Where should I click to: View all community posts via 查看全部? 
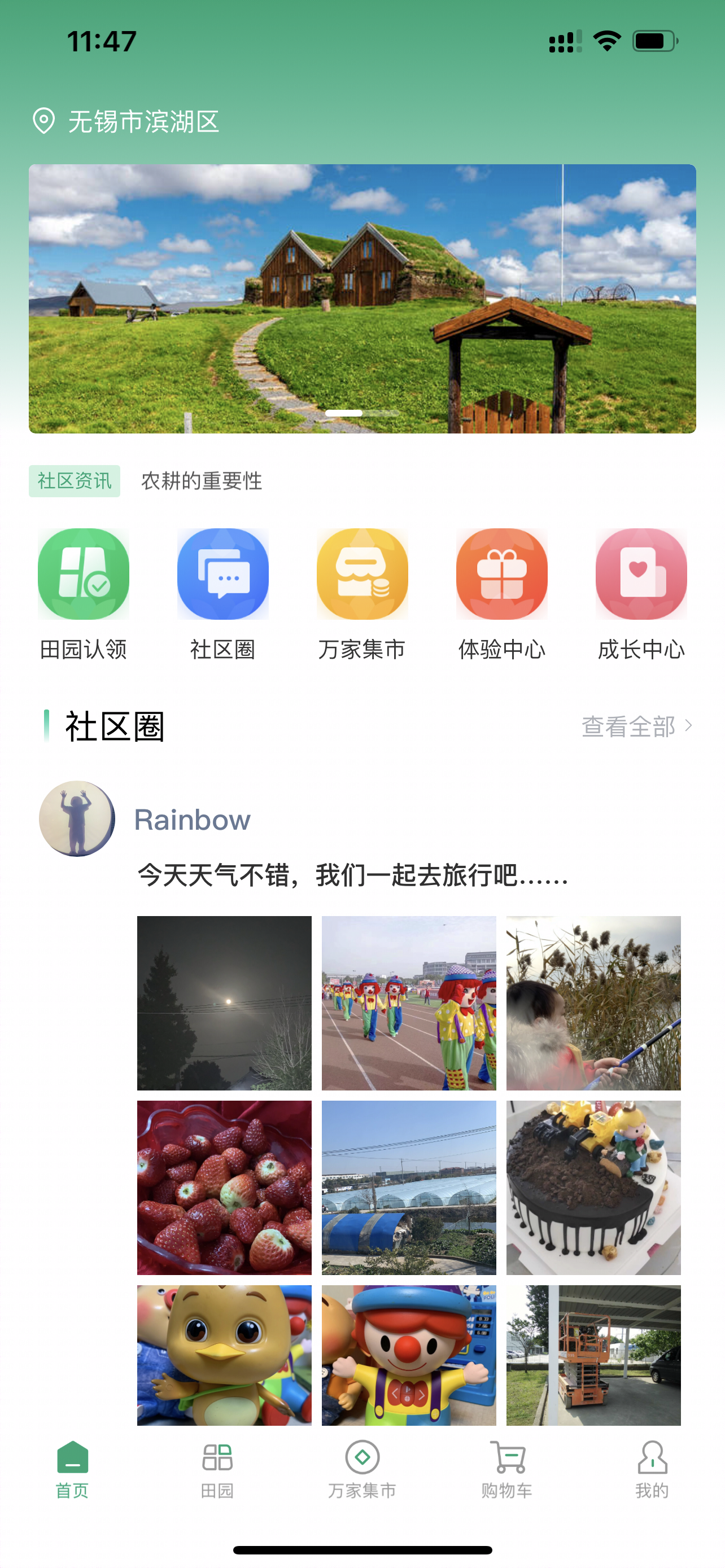tap(636, 726)
